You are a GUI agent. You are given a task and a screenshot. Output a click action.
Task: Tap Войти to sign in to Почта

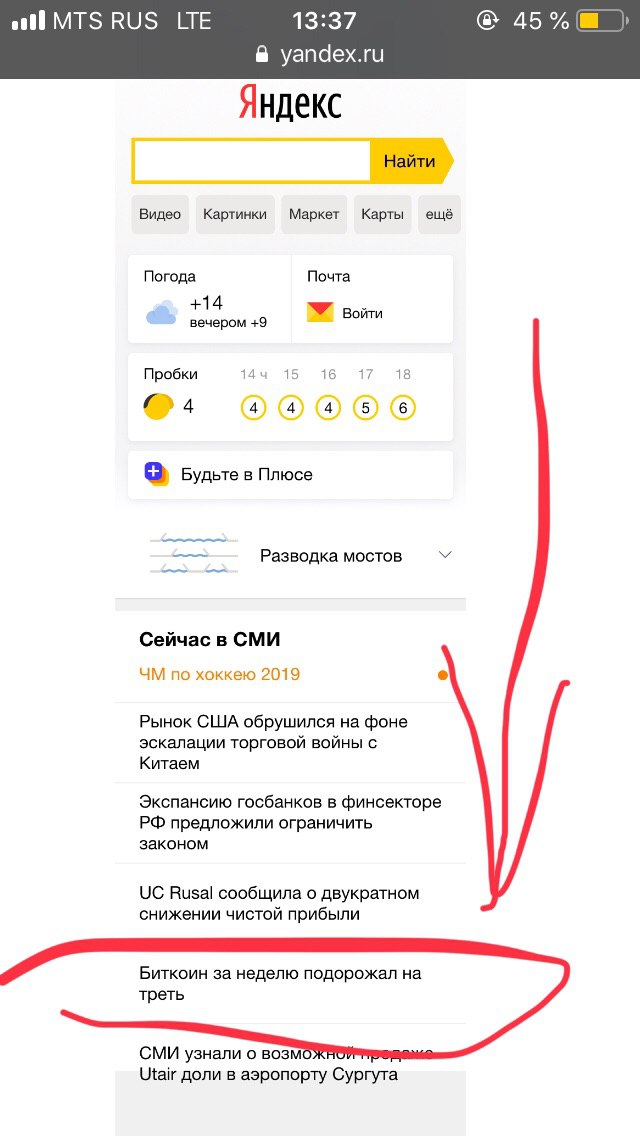coord(362,313)
